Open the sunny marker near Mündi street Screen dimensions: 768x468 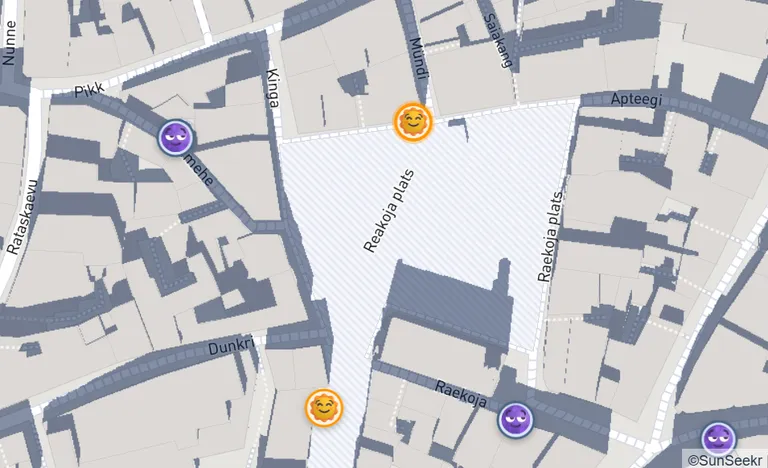pos(411,123)
